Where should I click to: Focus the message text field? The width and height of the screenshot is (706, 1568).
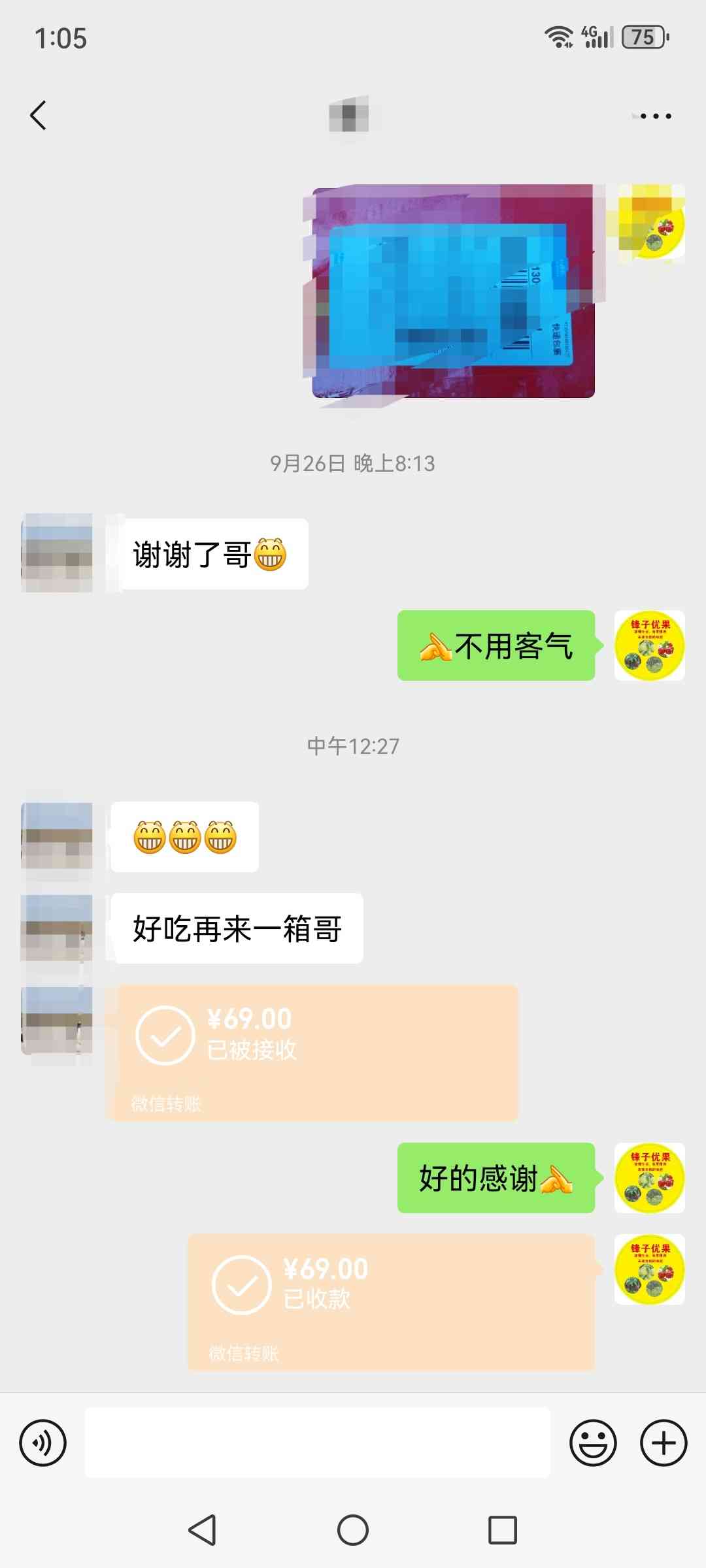click(x=318, y=1443)
